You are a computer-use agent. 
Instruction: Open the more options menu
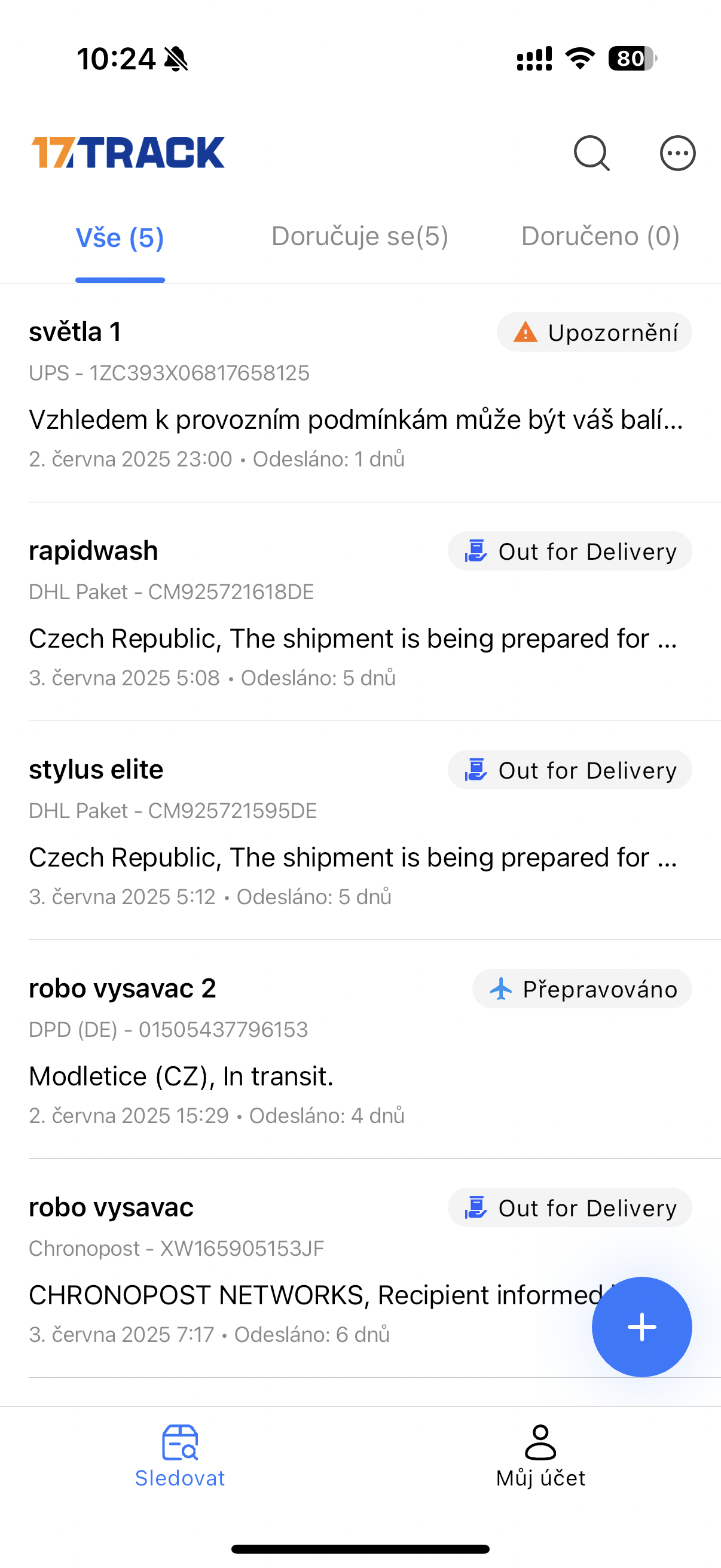[677, 152]
